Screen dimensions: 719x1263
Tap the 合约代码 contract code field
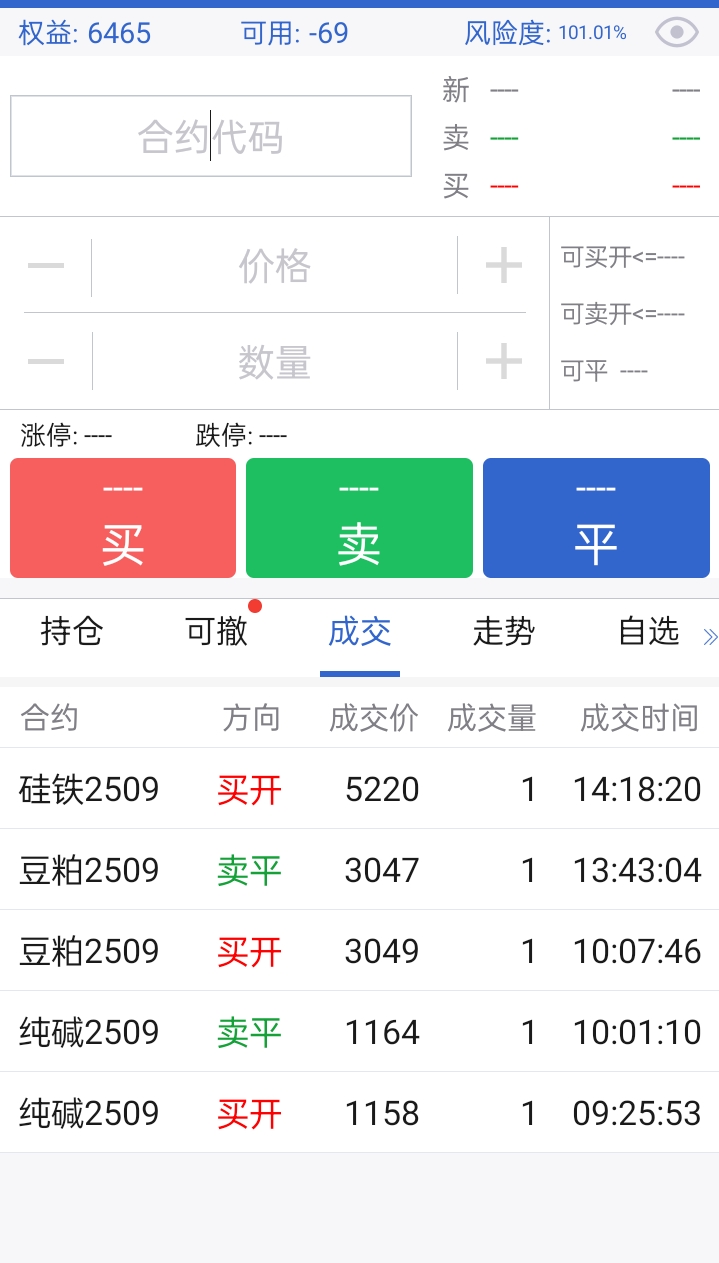pos(211,136)
